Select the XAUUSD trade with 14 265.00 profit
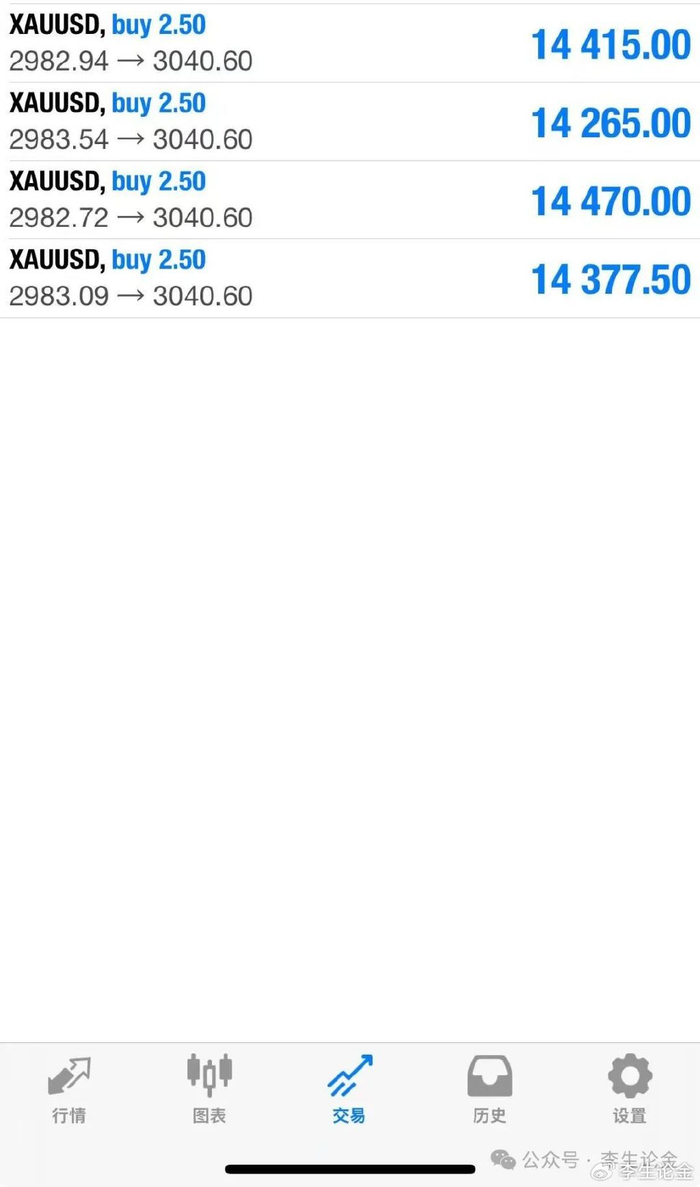700x1187 pixels. point(350,121)
